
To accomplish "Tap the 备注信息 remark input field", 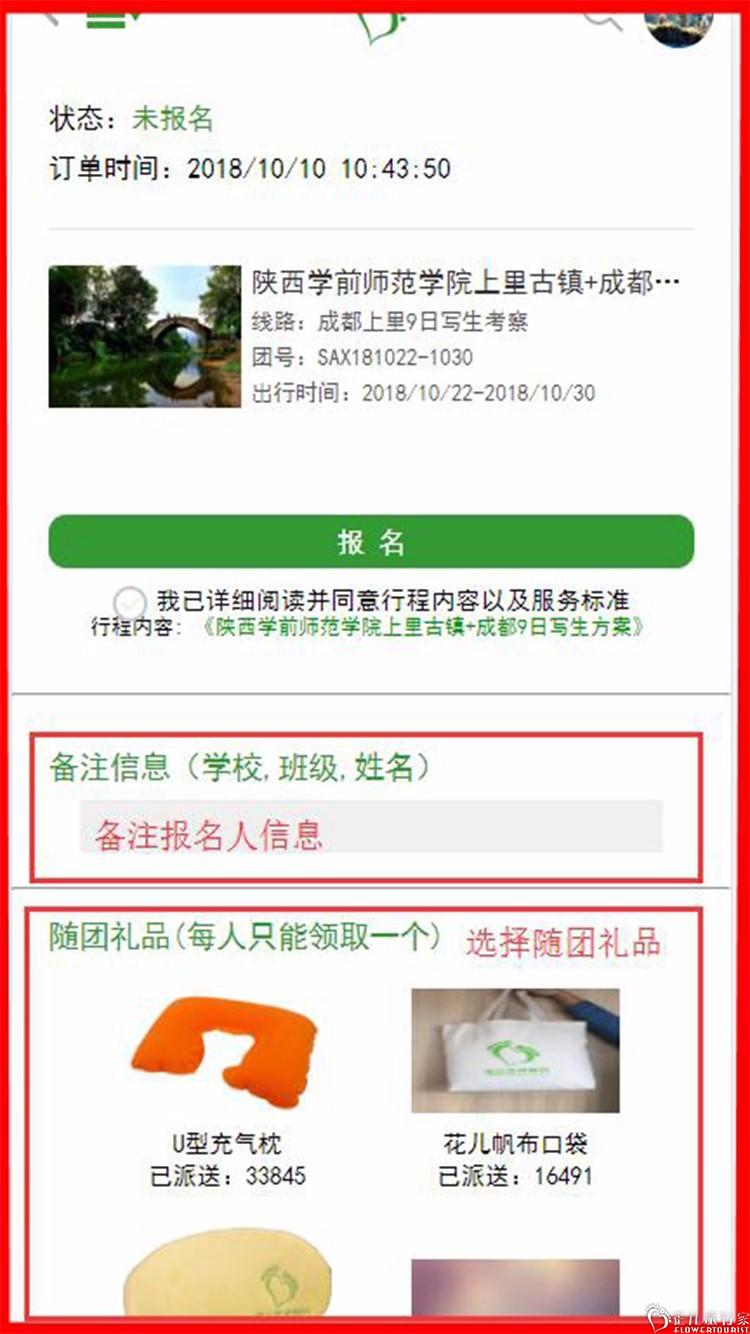I will (x=371, y=828).
